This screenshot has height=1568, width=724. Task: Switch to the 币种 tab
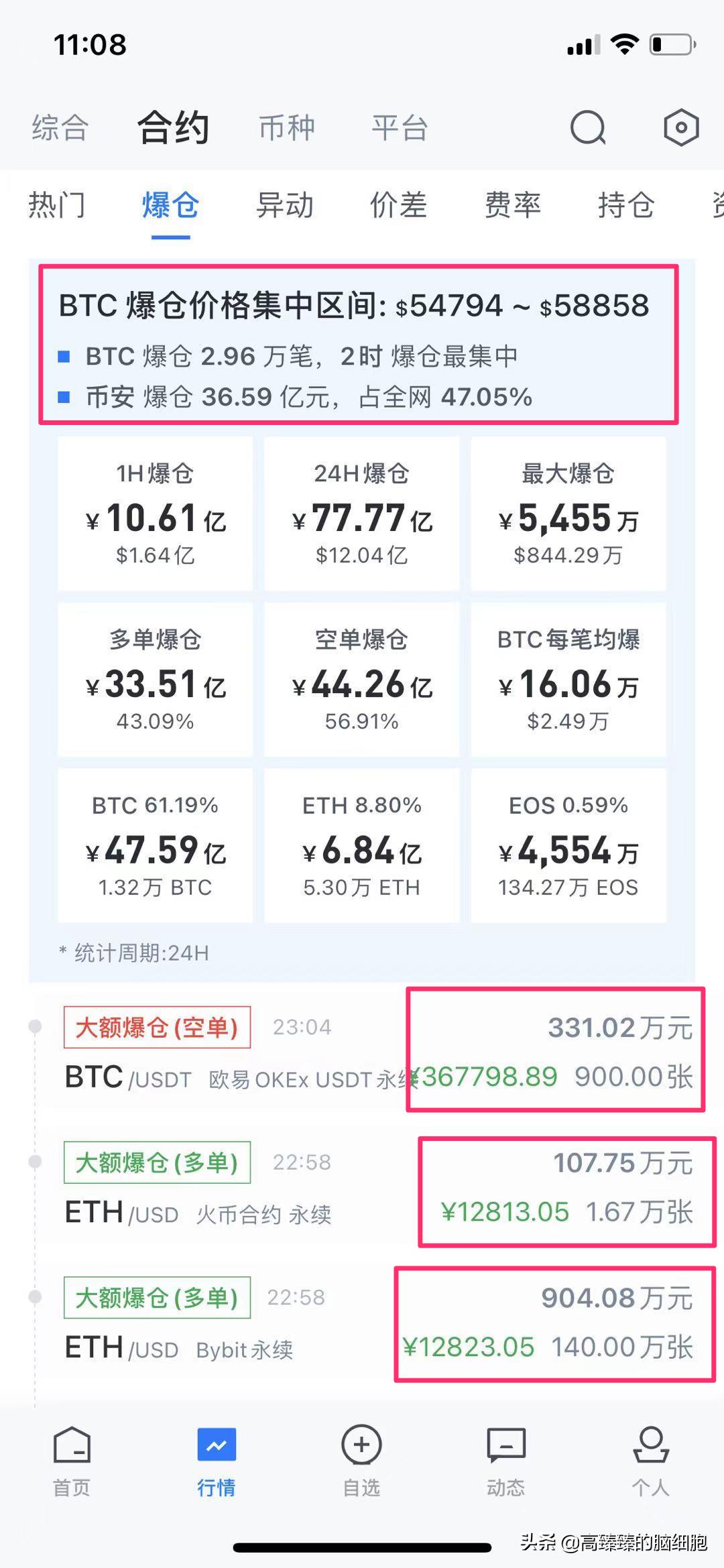click(x=288, y=127)
